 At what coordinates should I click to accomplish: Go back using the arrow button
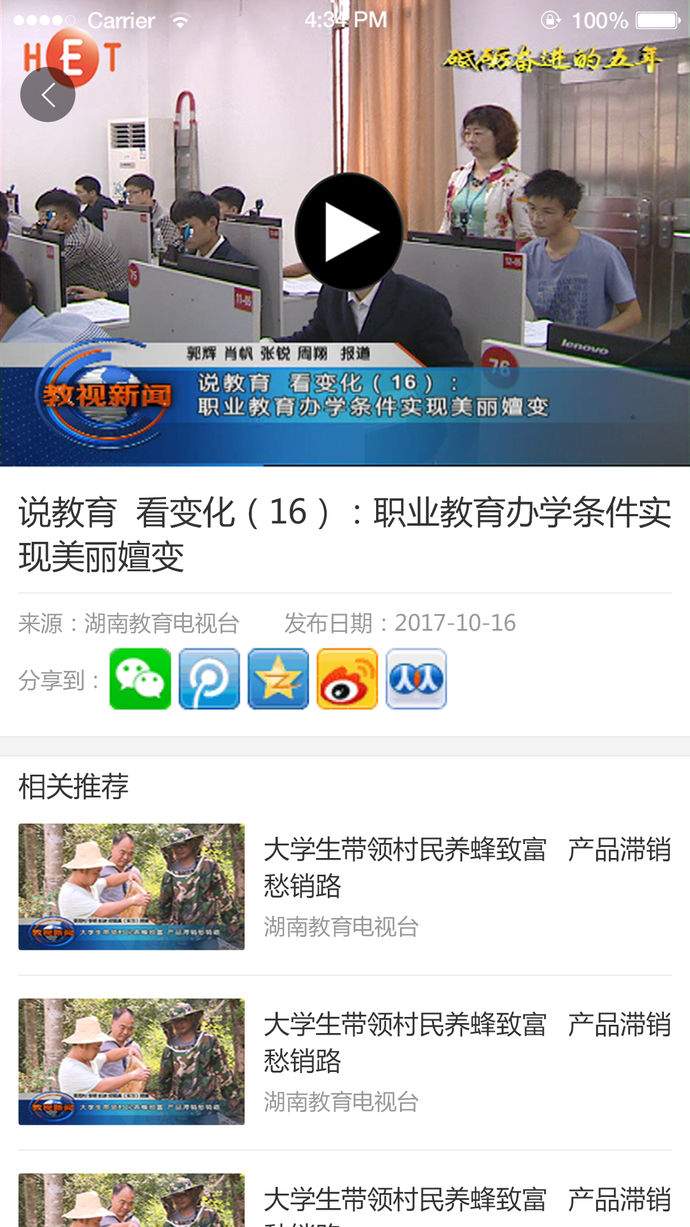tap(47, 95)
